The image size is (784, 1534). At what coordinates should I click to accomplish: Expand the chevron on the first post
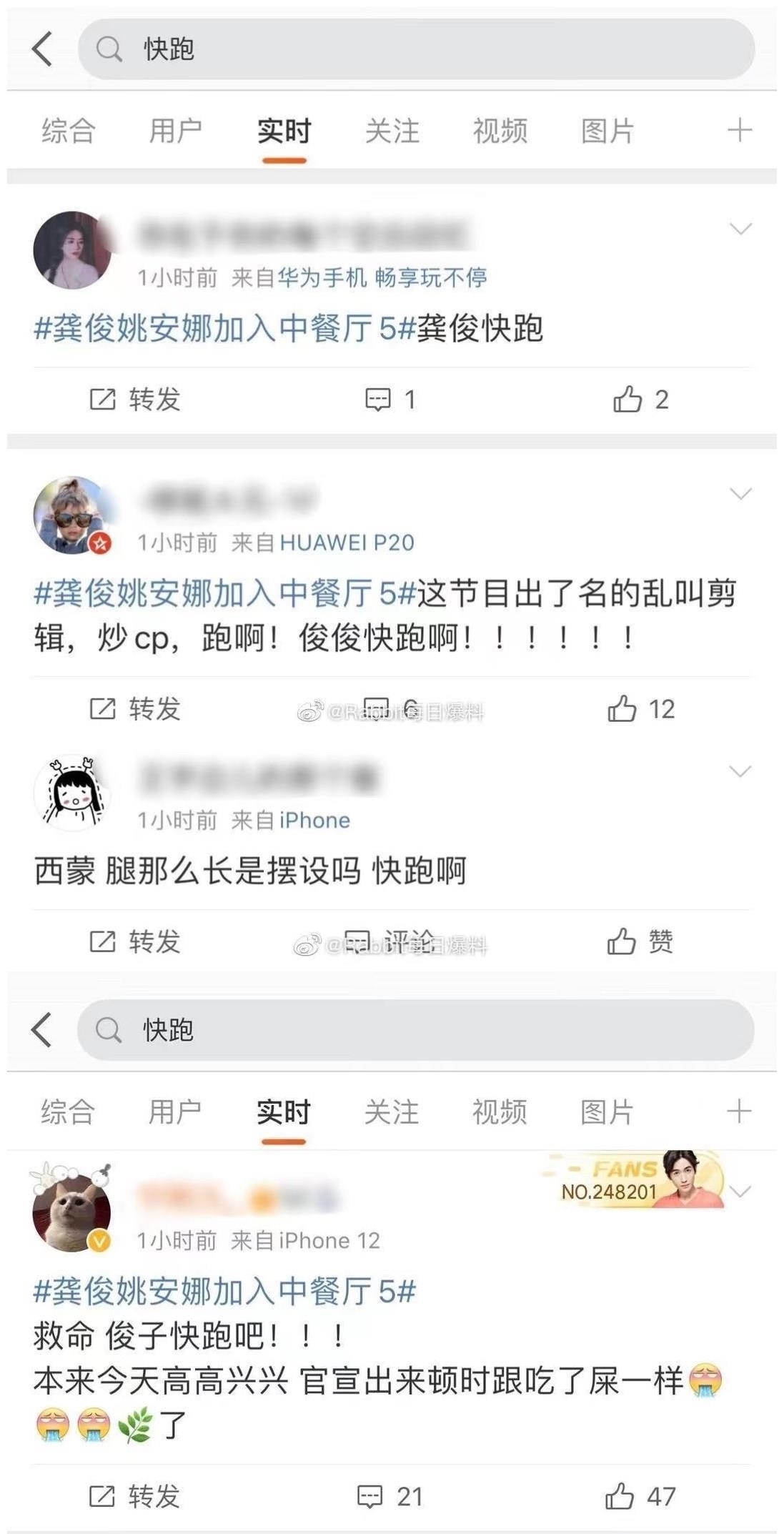pyautogui.click(x=740, y=227)
